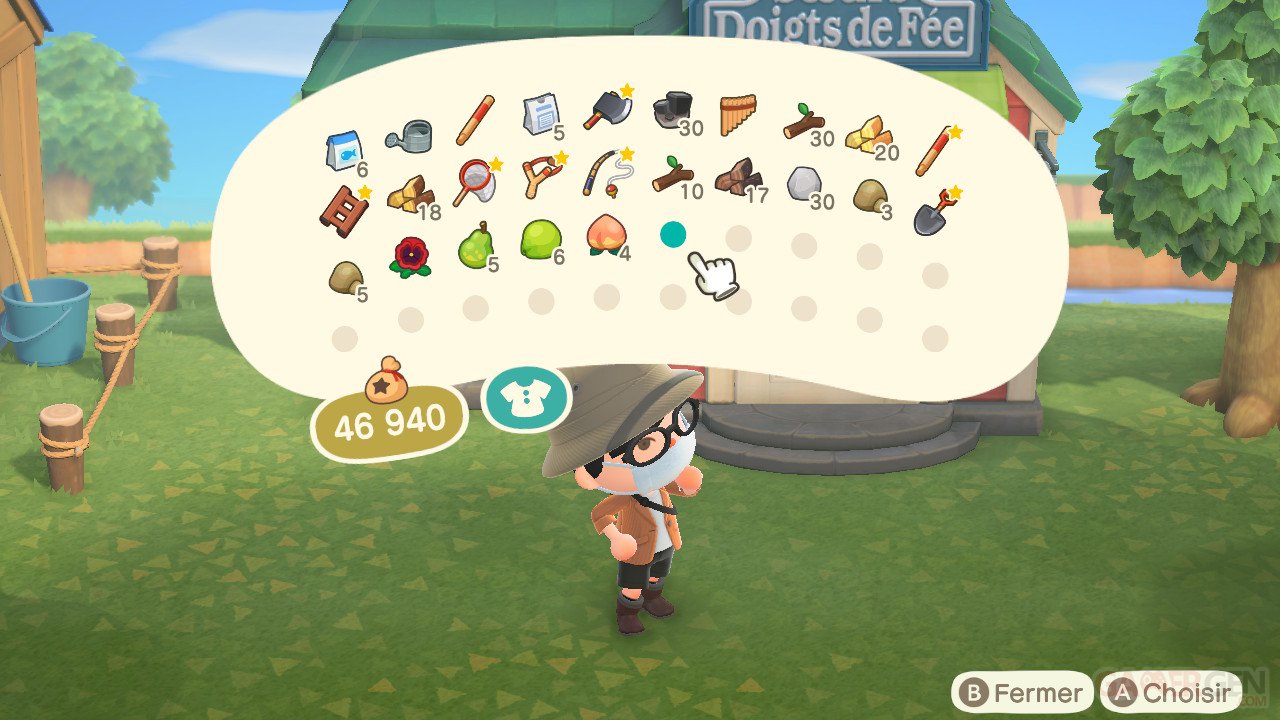Pick the stack of 30 stones
This screenshot has width=1280, height=720.
(803, 184)
